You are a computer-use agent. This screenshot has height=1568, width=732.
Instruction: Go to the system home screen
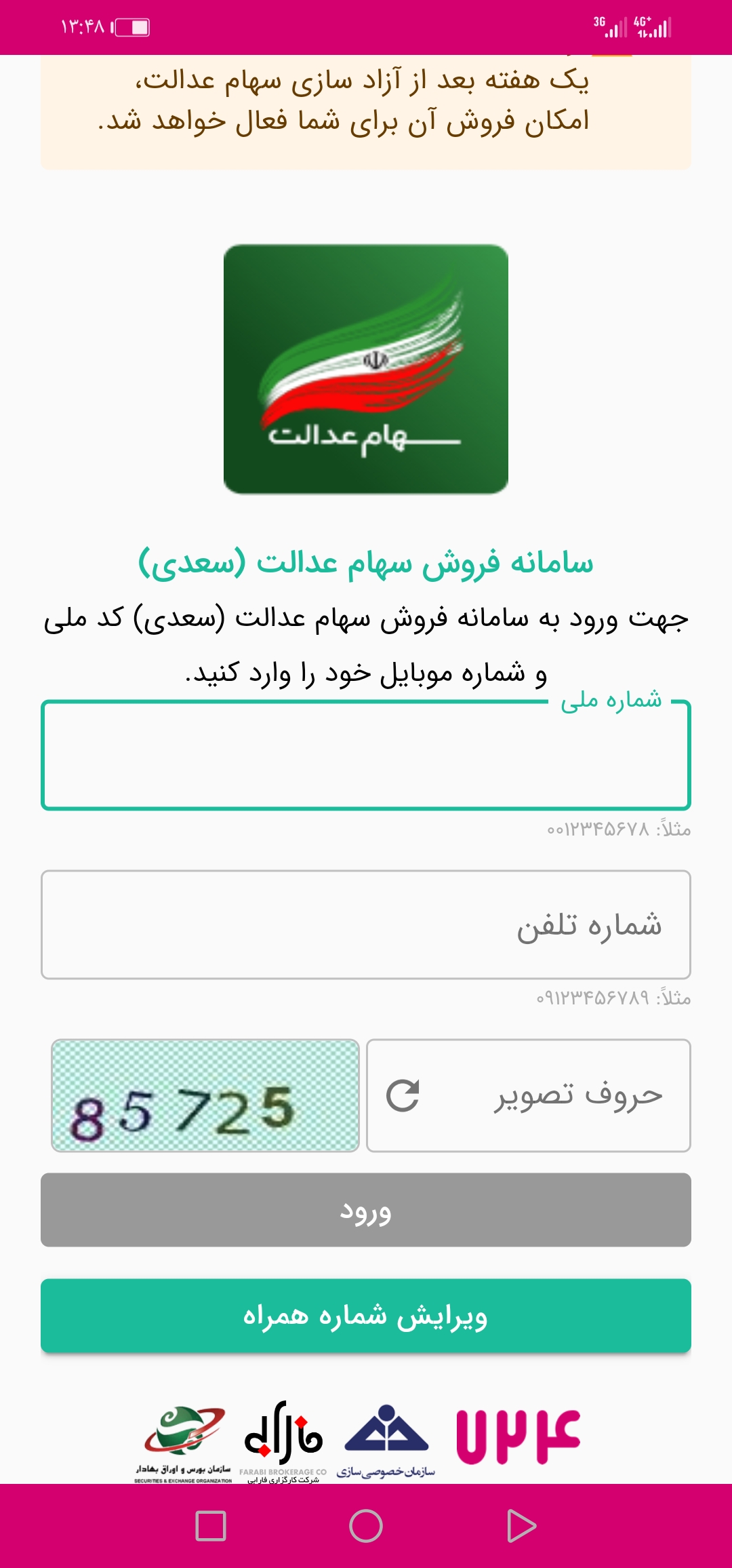(x=366, y=1526)
